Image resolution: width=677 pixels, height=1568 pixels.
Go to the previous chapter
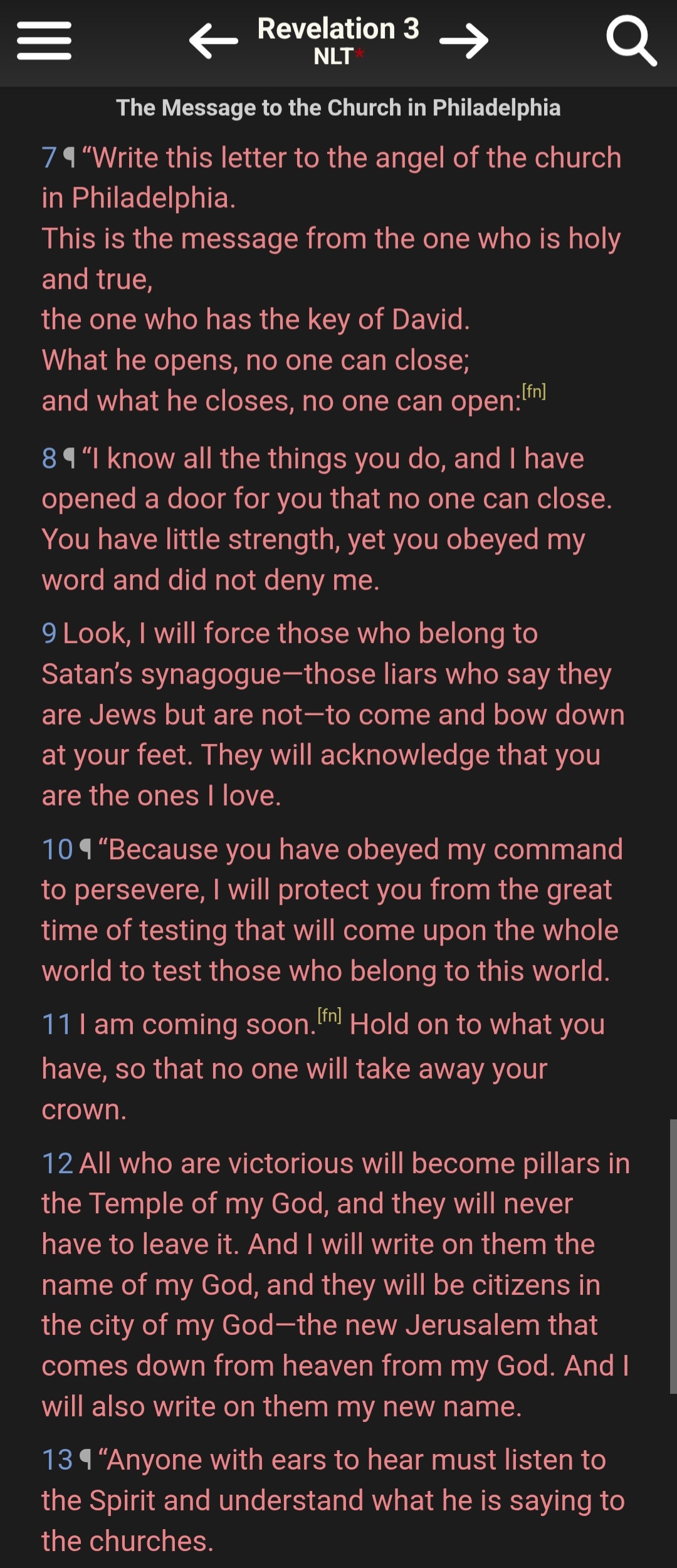coord(213,41)
